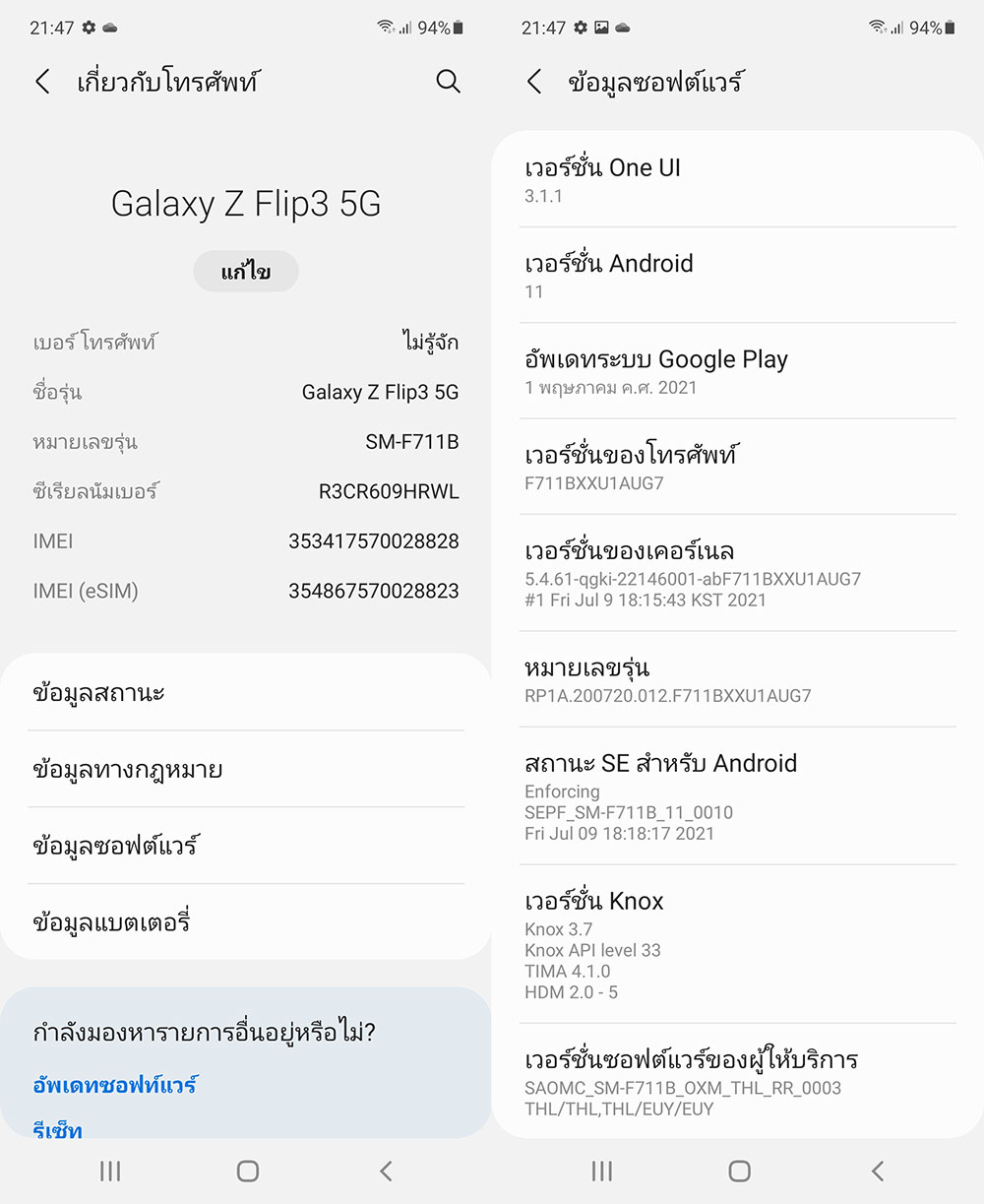This screenshot has width=984, height=1204.
Task: Open search in เกี่ยวกับโทรศัพท์
Action: point(448,82)
